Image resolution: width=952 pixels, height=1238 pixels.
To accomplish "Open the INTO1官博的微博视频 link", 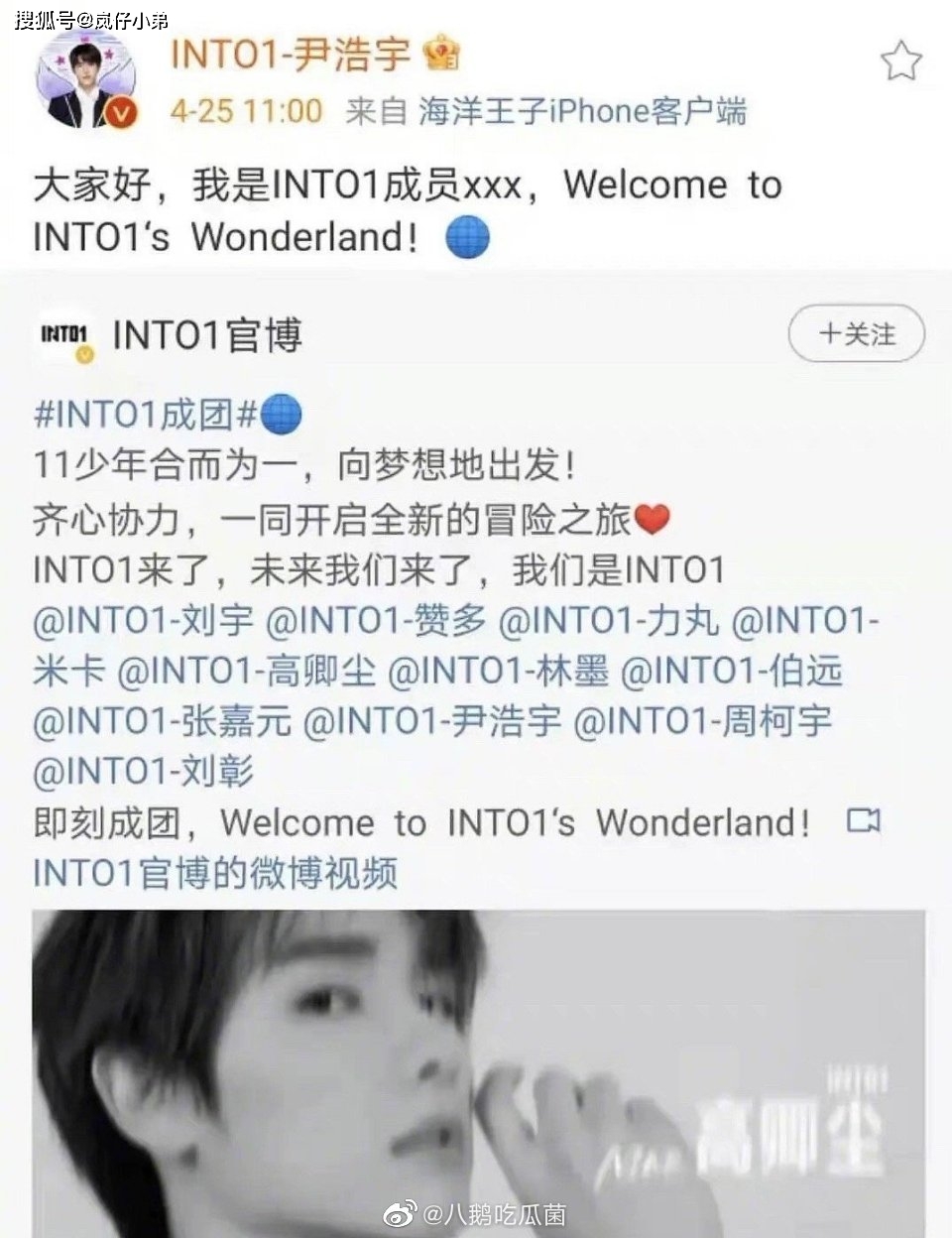I will [x=215, y=873].
